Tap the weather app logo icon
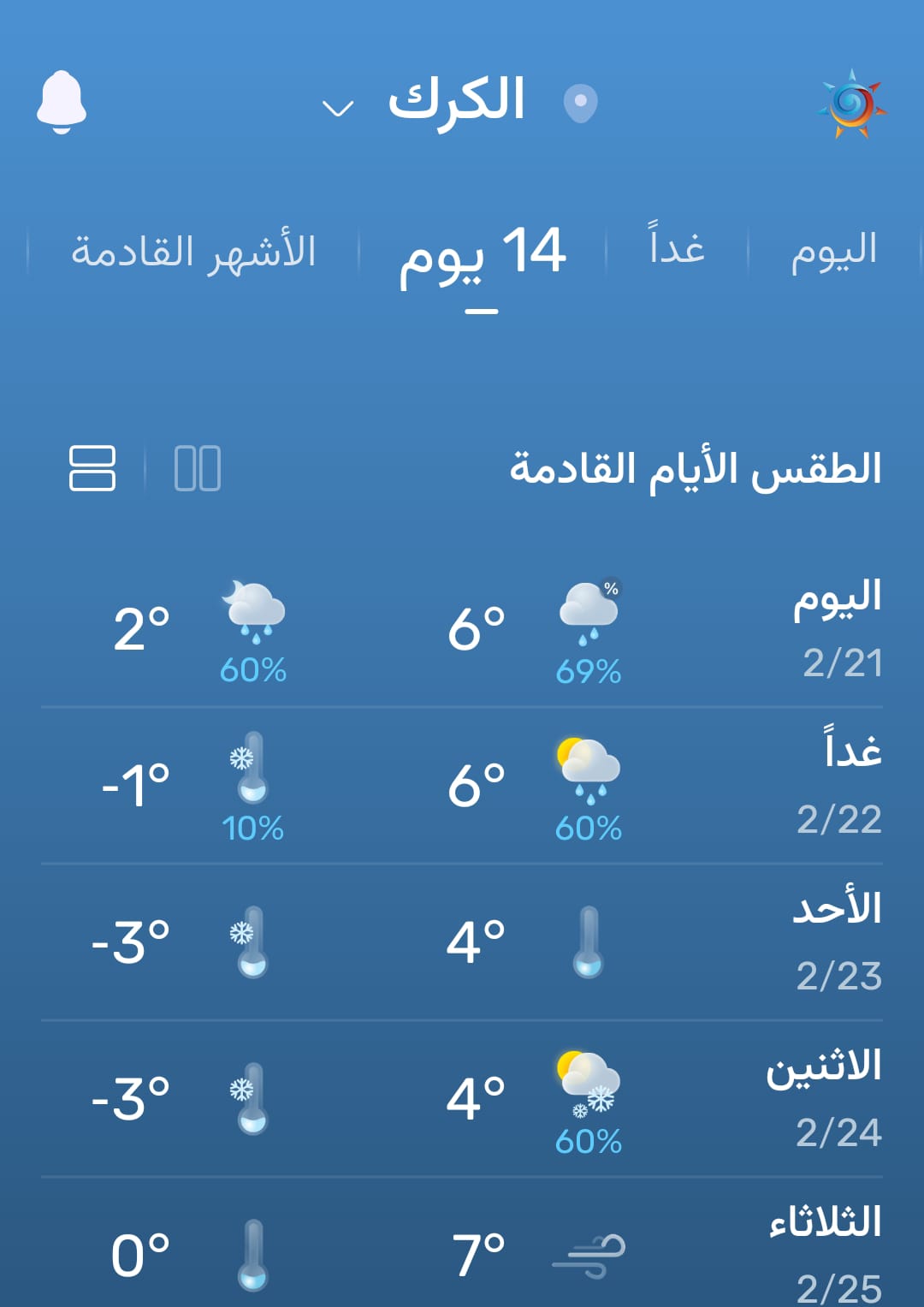This screenshot has height=1307, width=924. click(x=852, y=104)
